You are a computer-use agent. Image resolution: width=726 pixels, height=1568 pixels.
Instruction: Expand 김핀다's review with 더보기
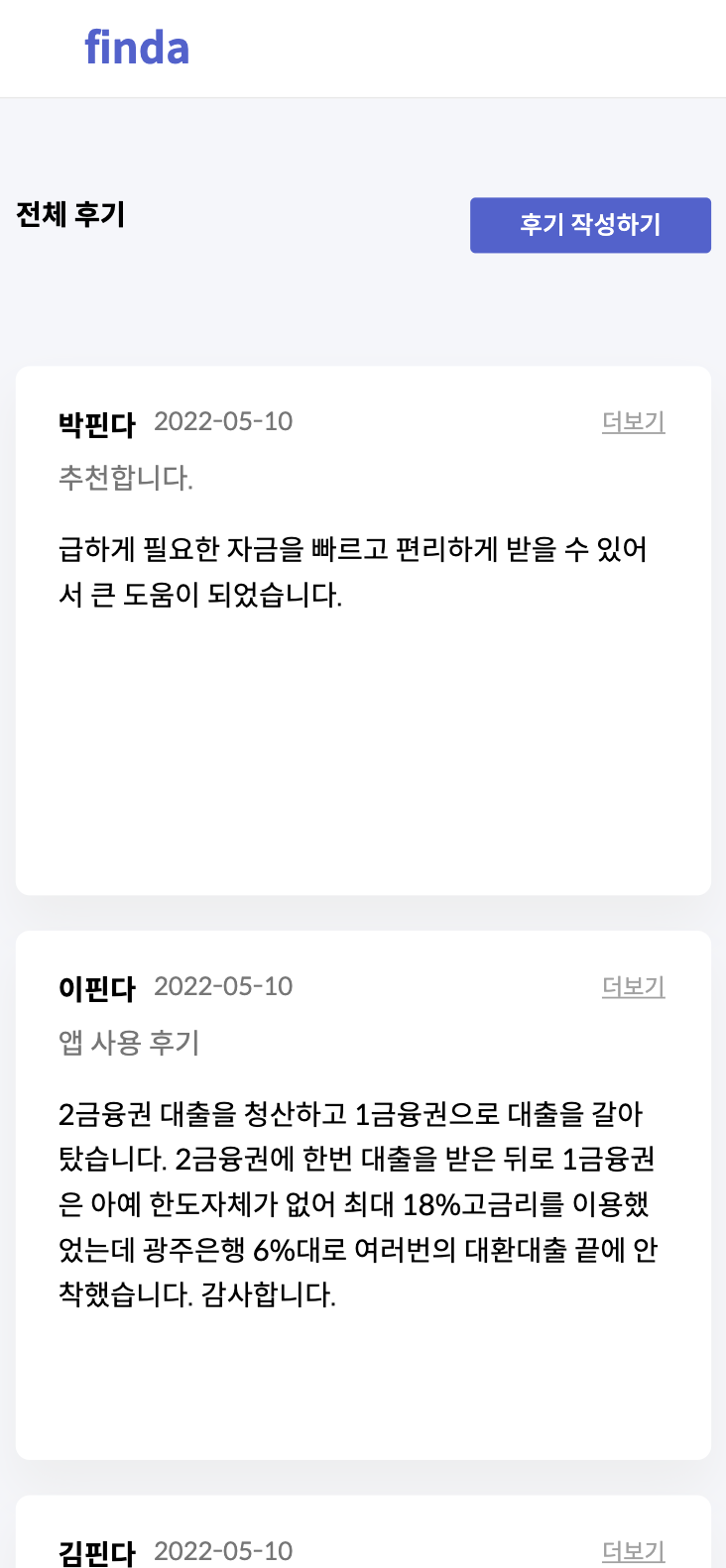(633, 1549)
